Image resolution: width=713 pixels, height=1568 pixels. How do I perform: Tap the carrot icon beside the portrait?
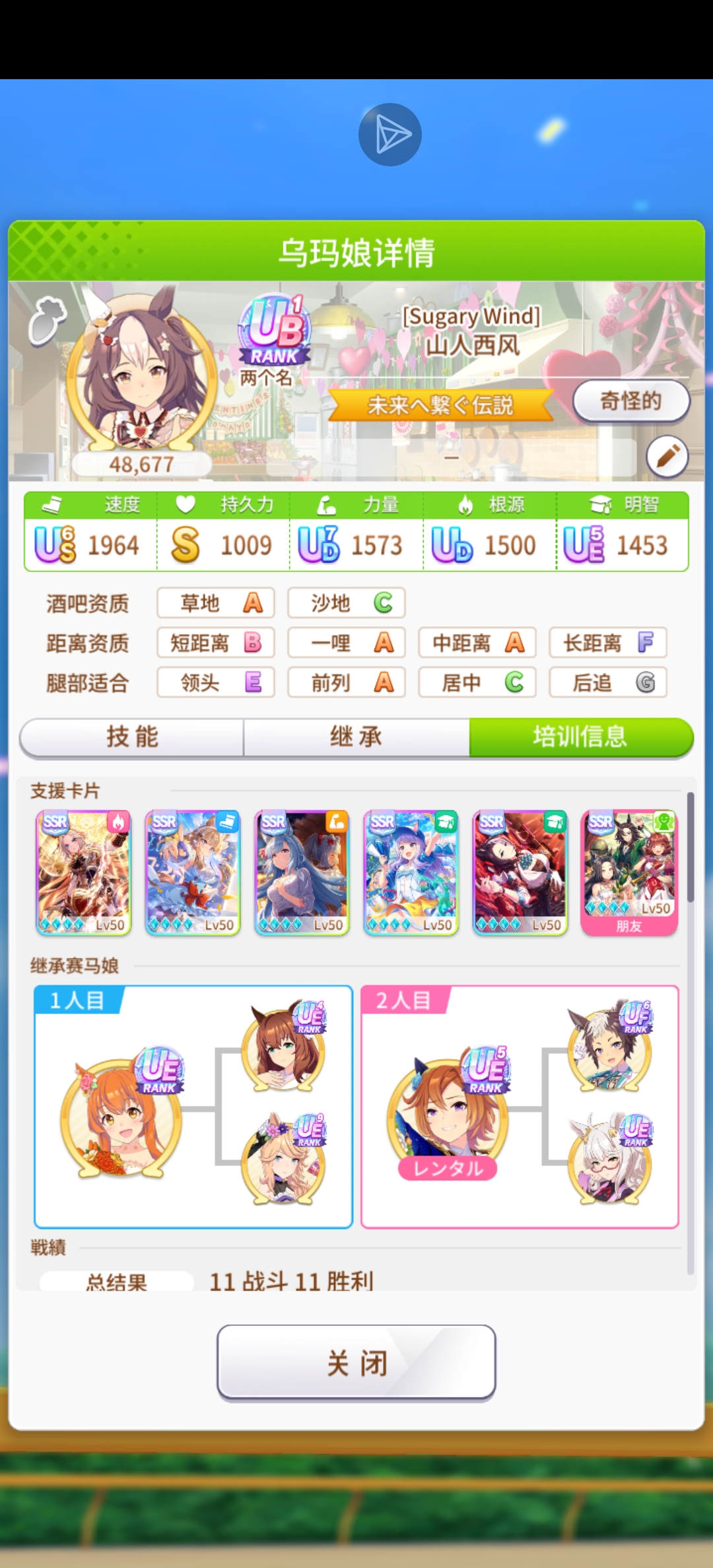click(48, 321)
